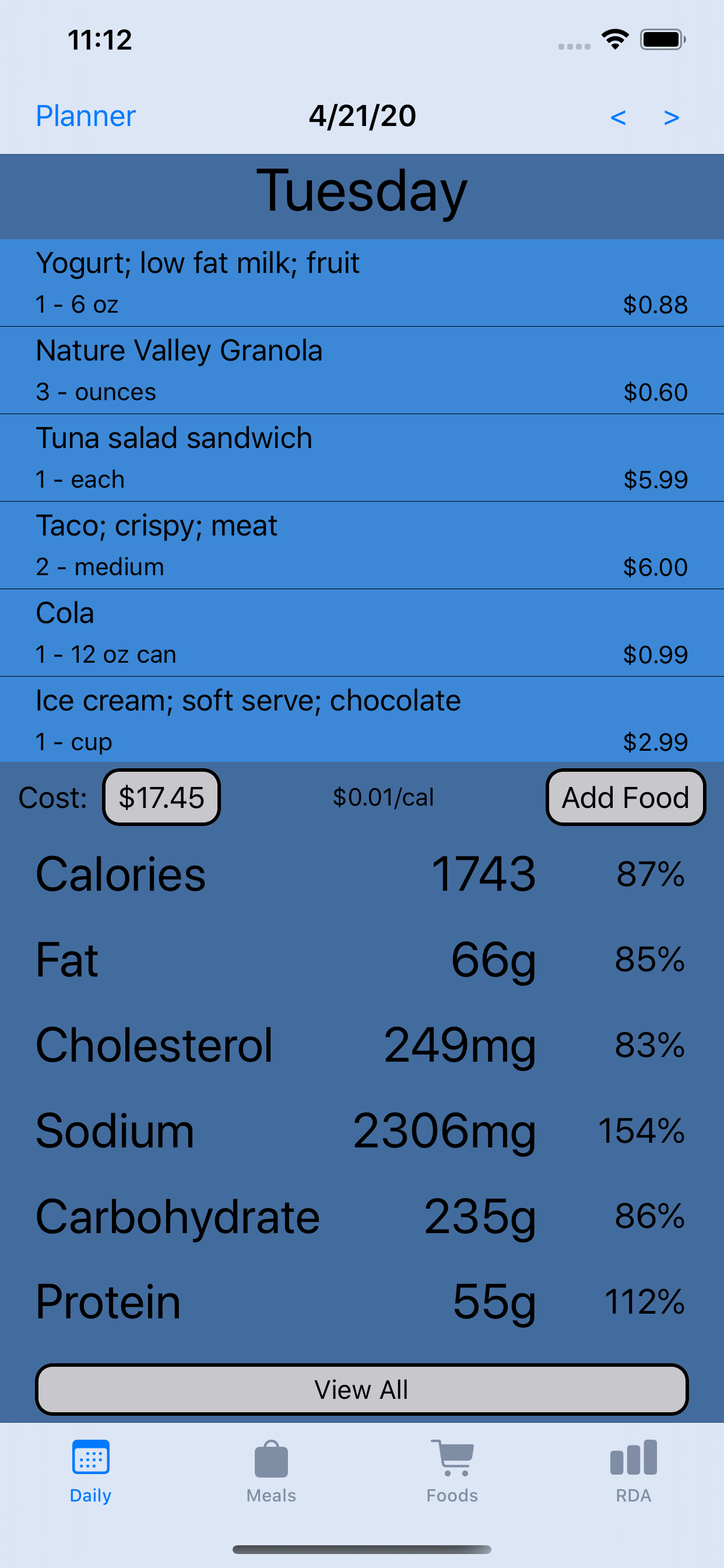The height and width of the screenshot is (1568, 724).
Task: Select Ice cream; soft serve; chocolate
Action: [362, 720]
